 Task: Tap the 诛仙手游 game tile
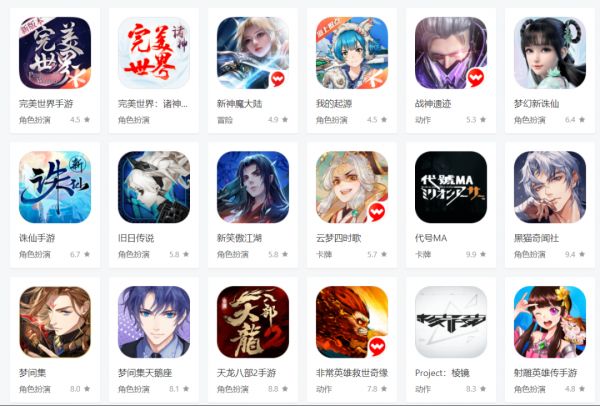(55, 188)
